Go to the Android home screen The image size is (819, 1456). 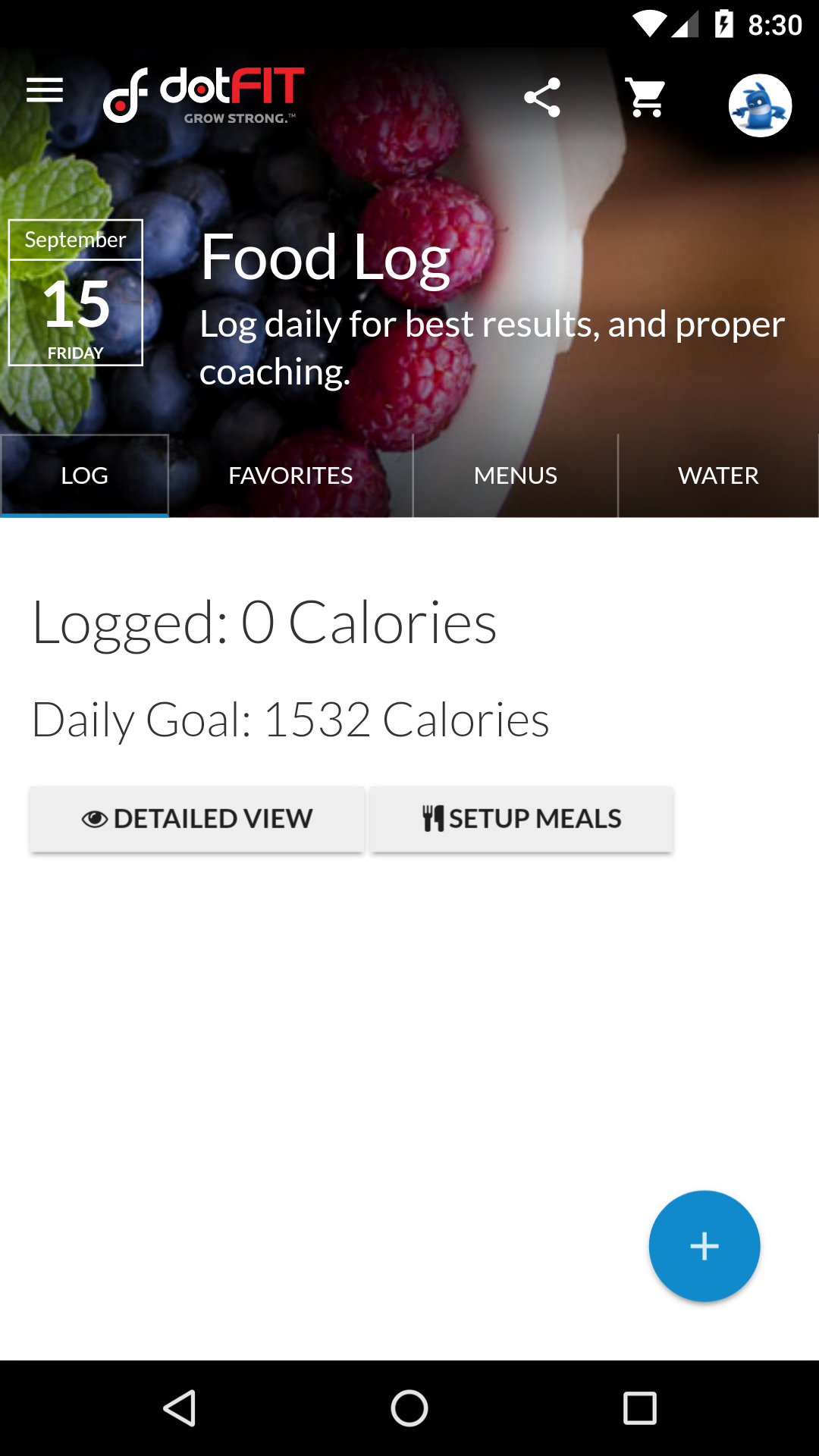pyautogui.click(x=409, y=1408)
